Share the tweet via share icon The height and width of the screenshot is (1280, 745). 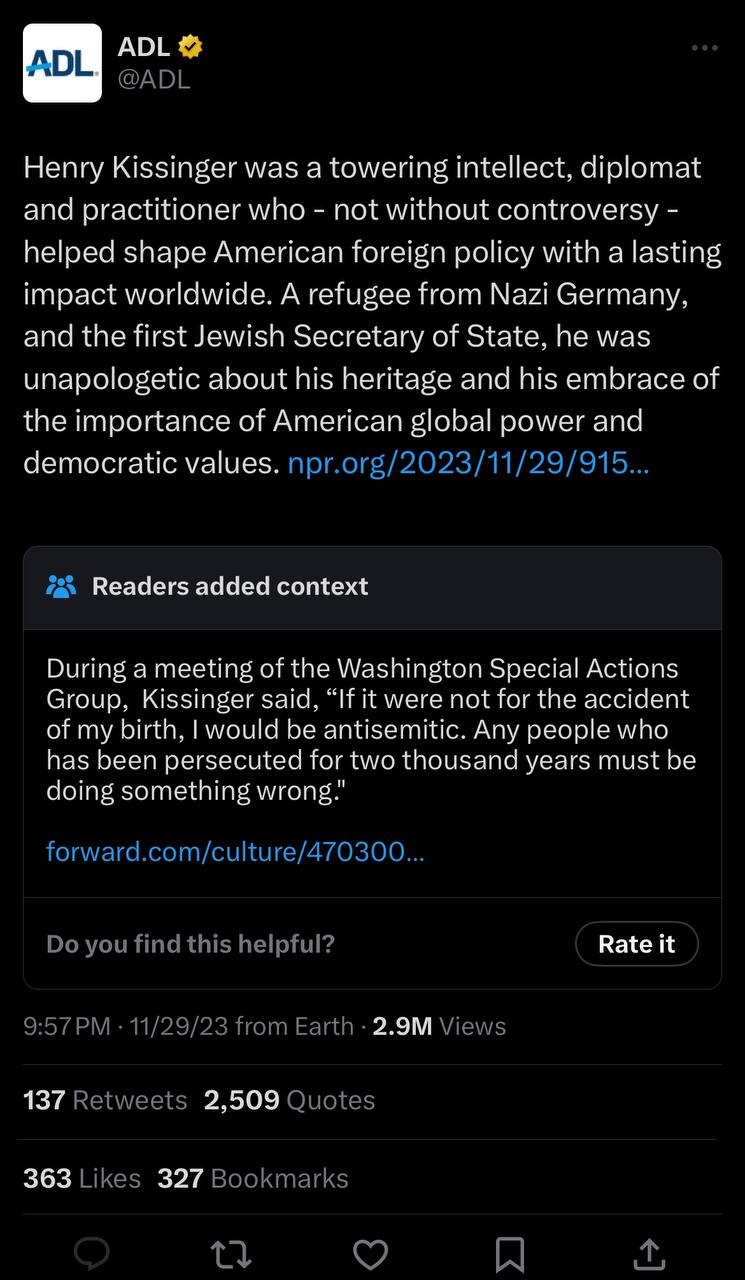tap(649, 1252)
